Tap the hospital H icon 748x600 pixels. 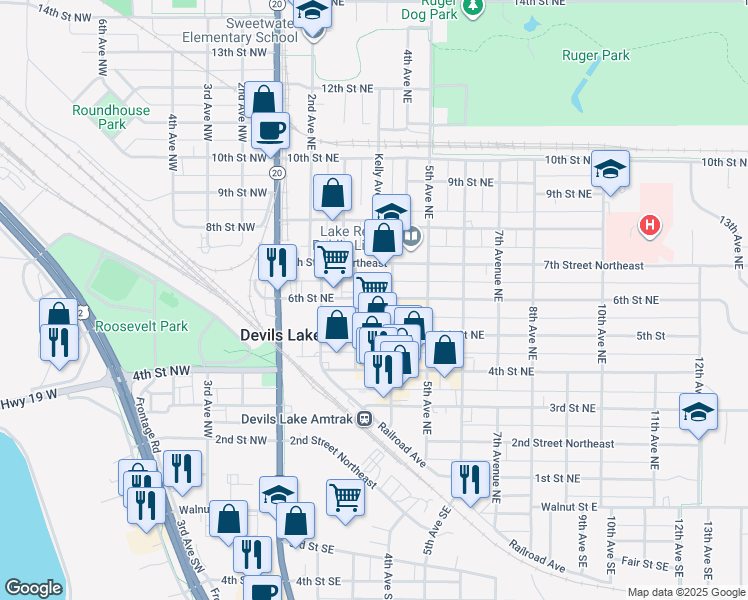click(x=650, y=227)
